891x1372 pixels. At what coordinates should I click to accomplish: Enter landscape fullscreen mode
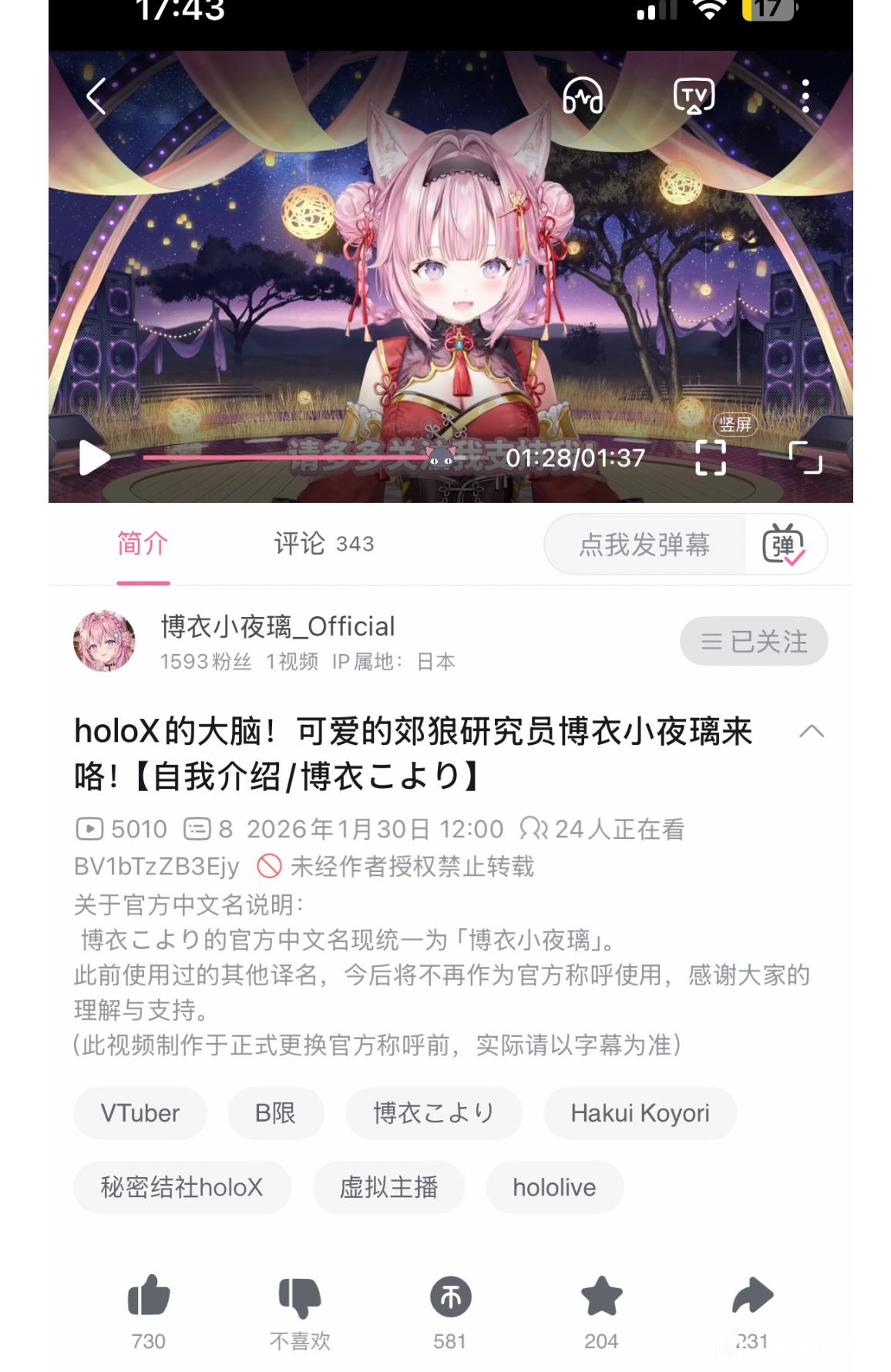tap(805, 458)
